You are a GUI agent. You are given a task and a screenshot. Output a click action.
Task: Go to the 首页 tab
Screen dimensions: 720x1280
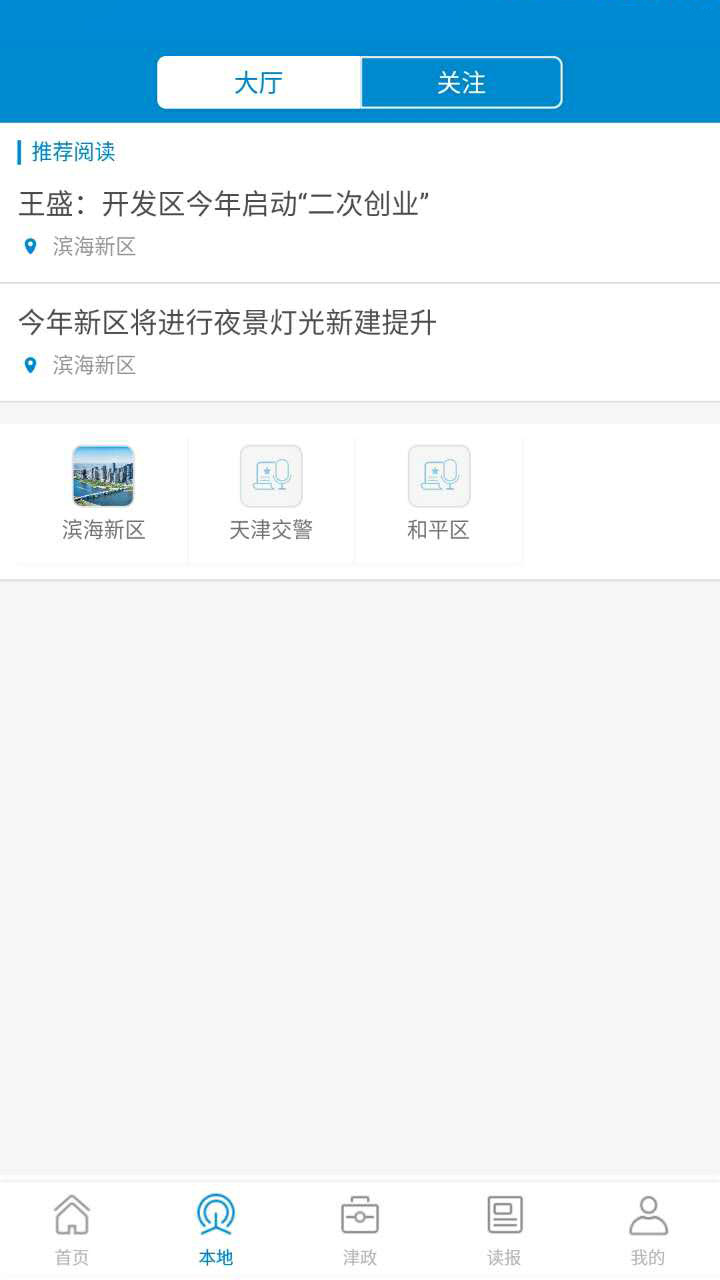(72, 1230)
